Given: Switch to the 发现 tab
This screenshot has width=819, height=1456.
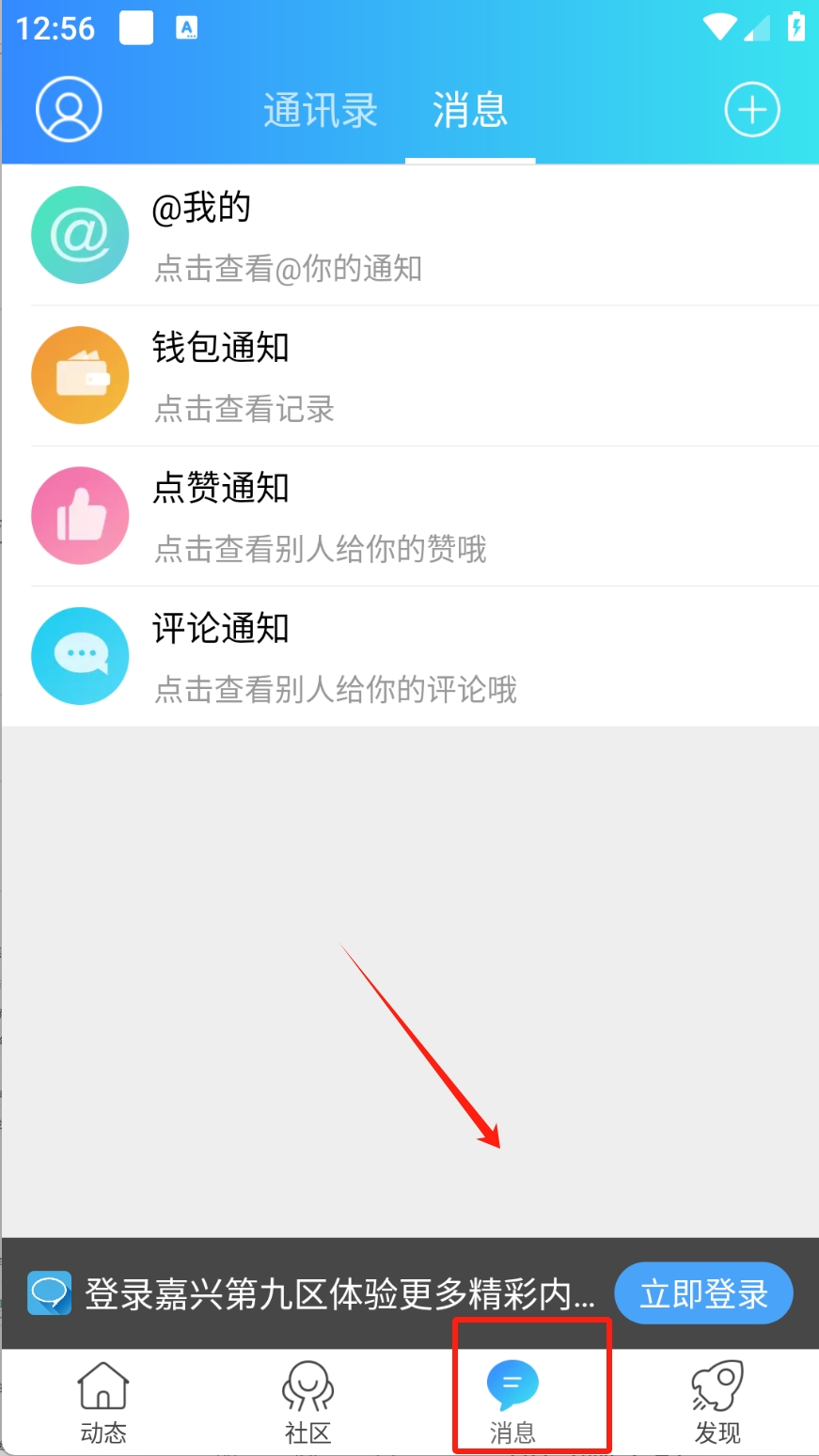Looking at the screenshot, I should pos(717,1402).
